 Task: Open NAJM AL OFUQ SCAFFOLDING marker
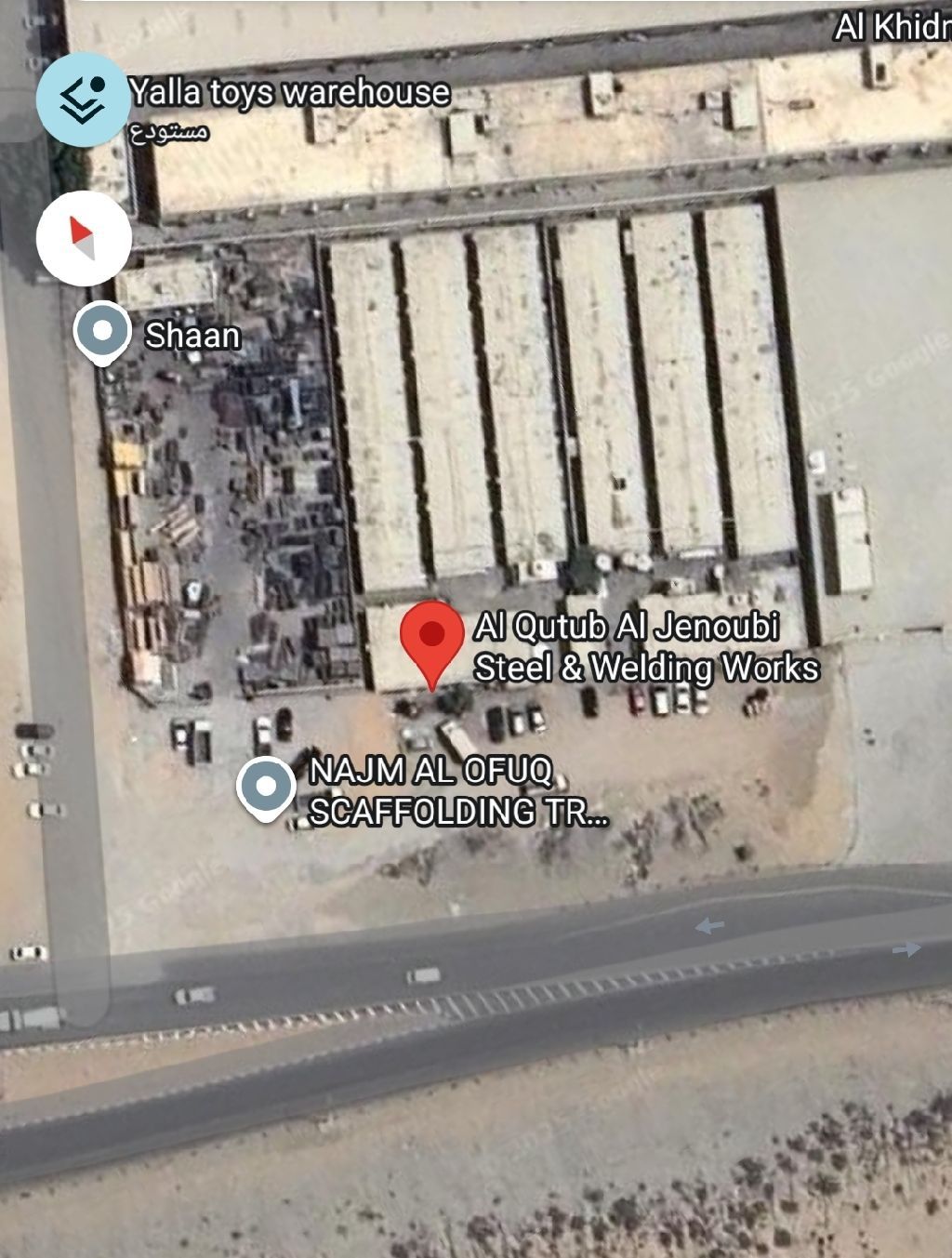[x=267, y=788]
